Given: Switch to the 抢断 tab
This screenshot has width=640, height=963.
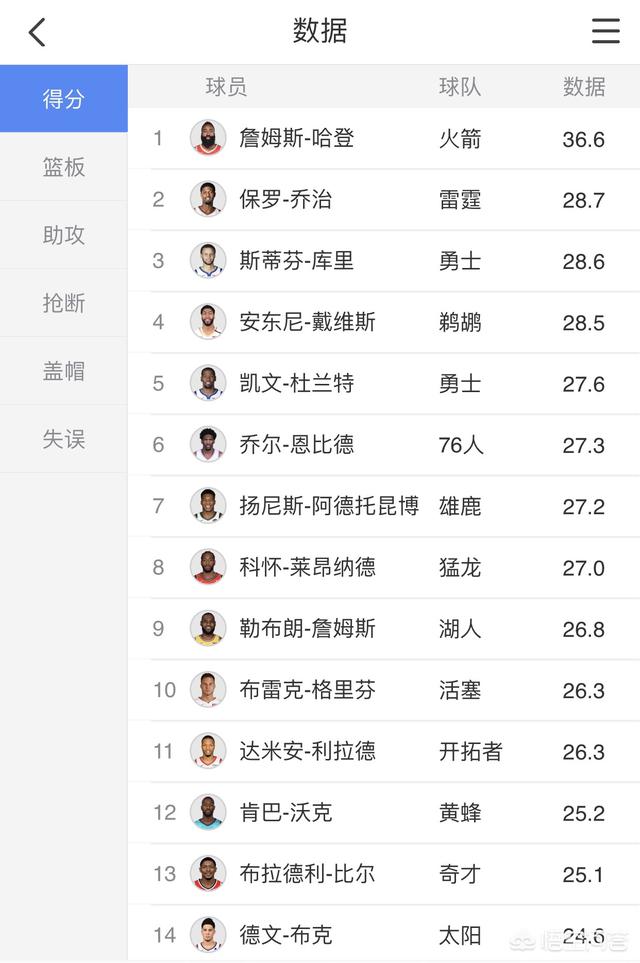Looking at the screenshot, I should click(x=63, y=303).
